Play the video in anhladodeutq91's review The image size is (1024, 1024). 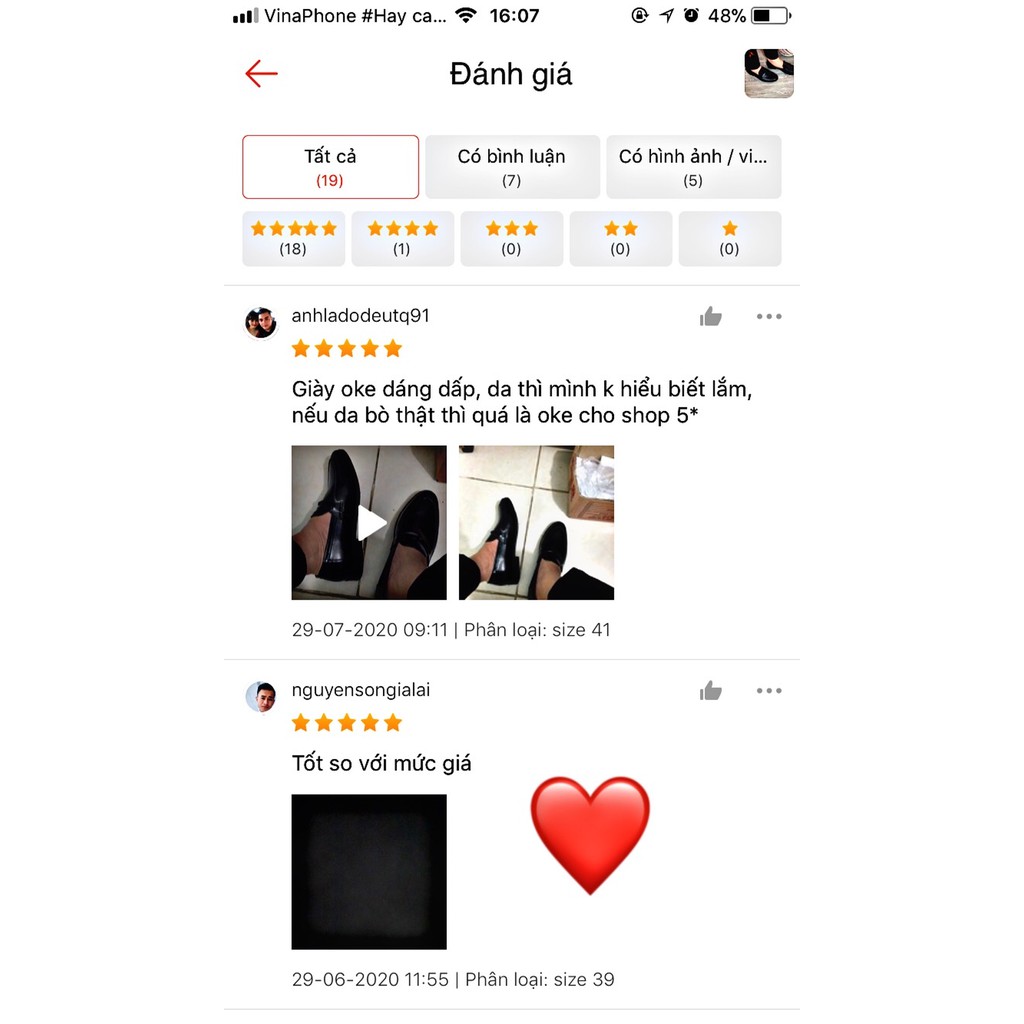369,522
